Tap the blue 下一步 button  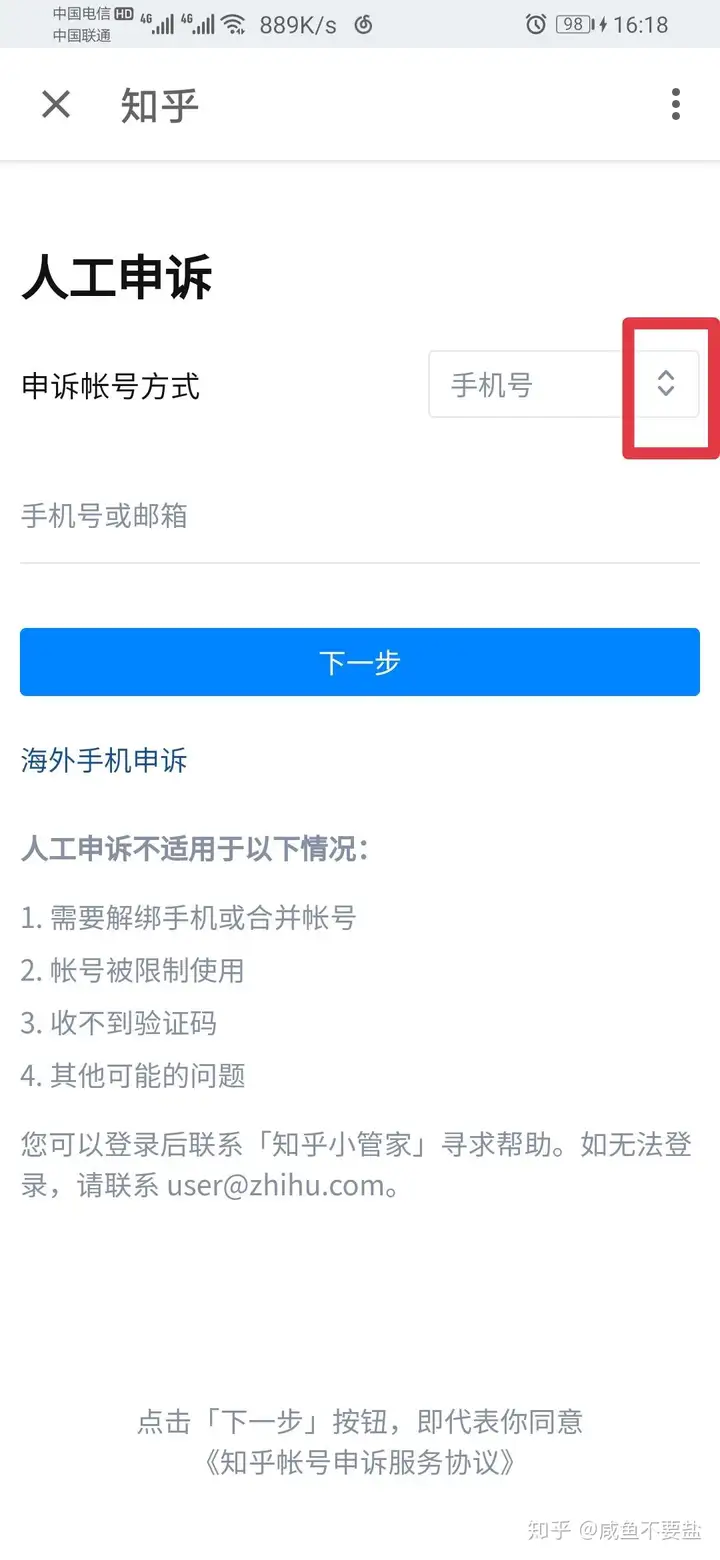[x=360, y=662]
